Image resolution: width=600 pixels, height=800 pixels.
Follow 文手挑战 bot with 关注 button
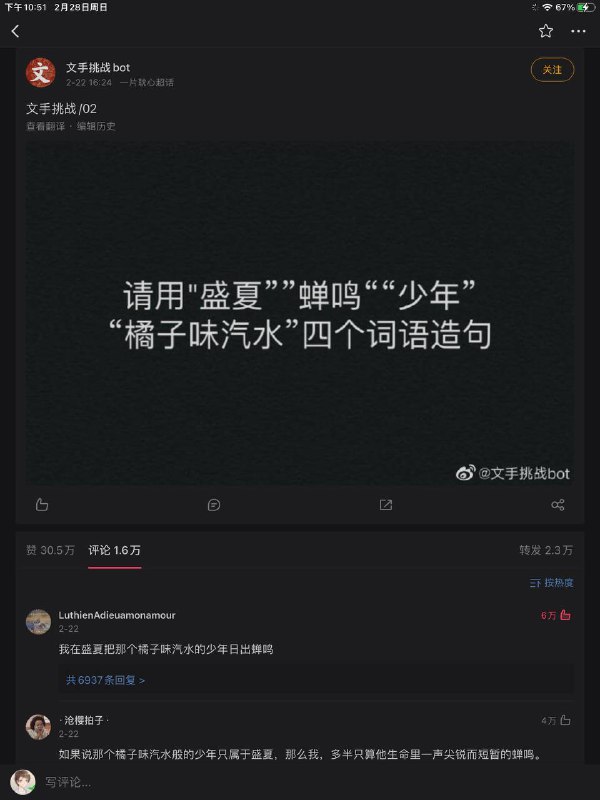[552, 70]
